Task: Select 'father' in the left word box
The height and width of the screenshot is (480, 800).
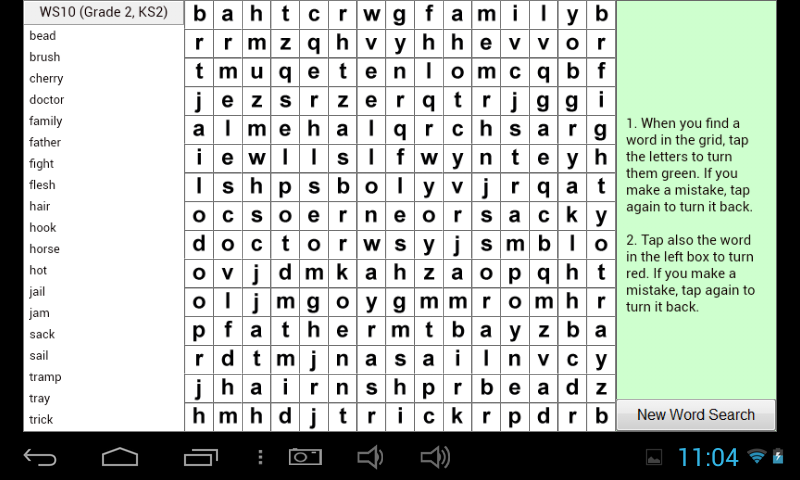Action: 45,142
